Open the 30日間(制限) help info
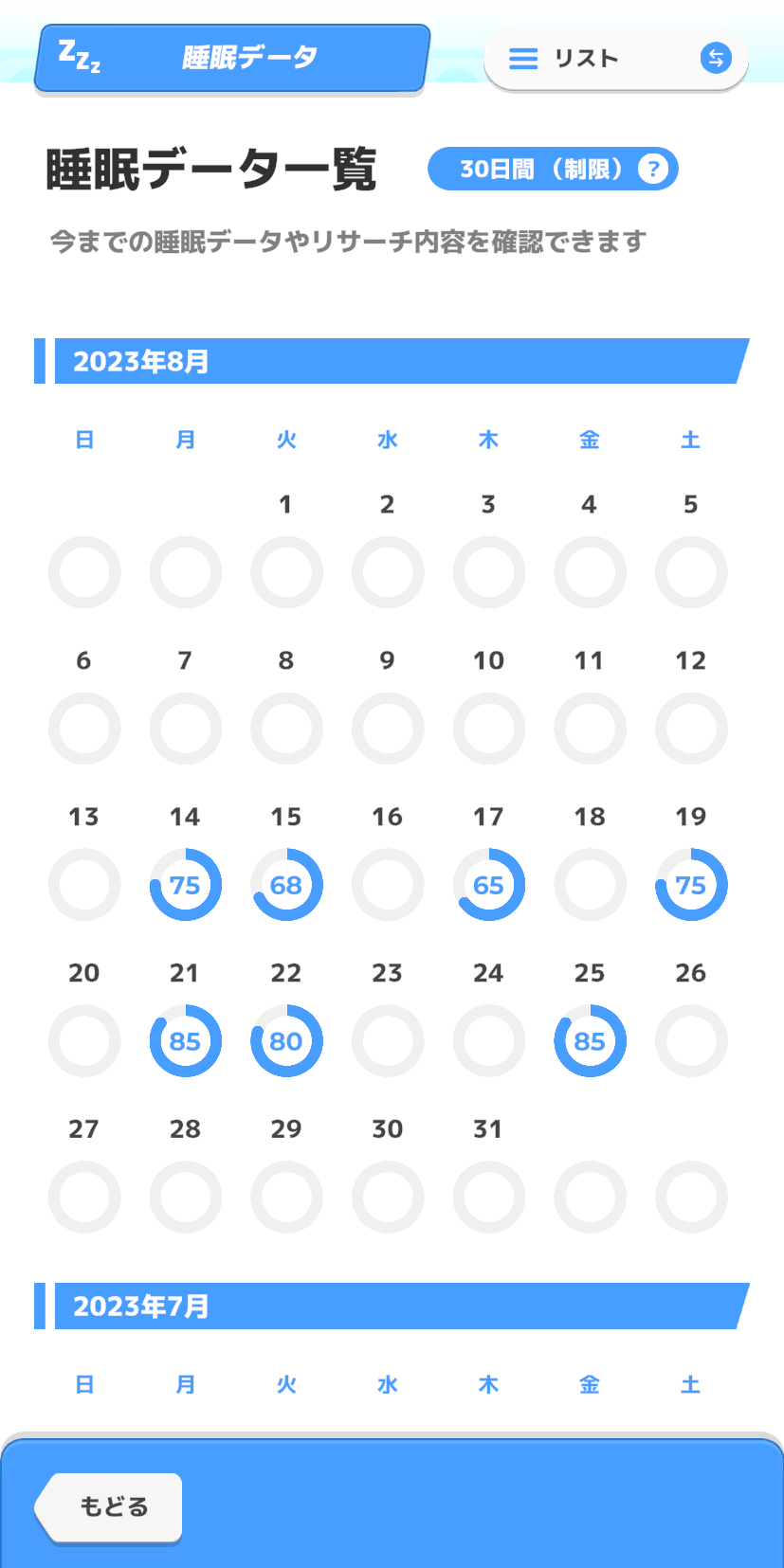Screen dimensions: 784x1568 [x=652, y=169]
